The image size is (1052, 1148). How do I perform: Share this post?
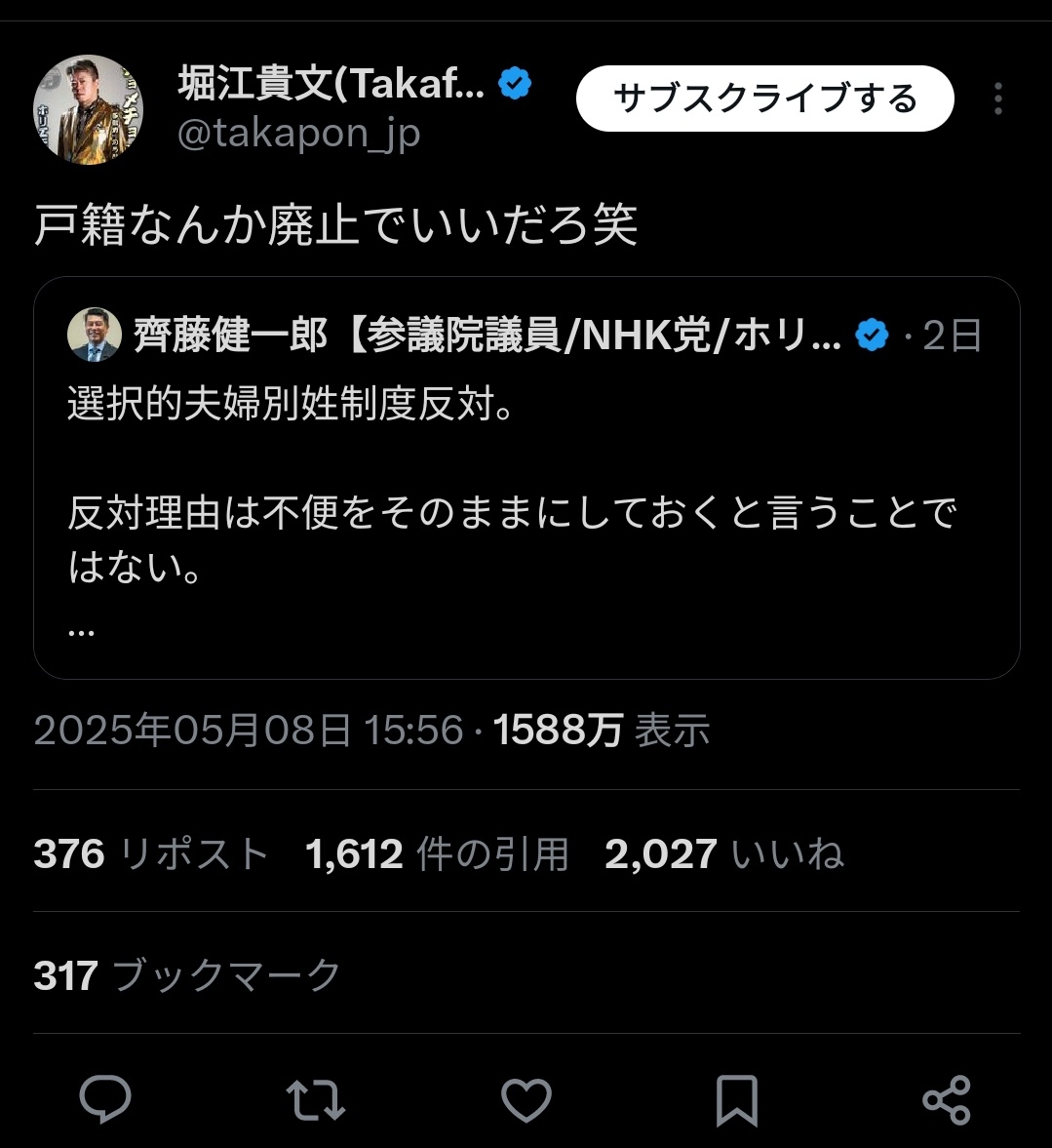coord(946,1100)
